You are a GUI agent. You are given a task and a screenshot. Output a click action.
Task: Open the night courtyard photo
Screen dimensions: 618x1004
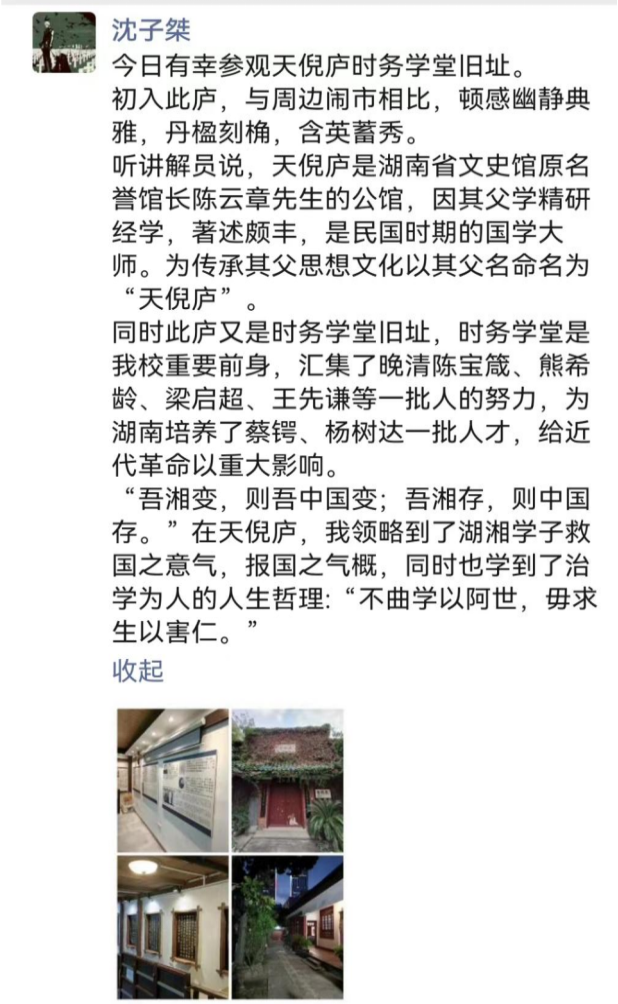287,927
